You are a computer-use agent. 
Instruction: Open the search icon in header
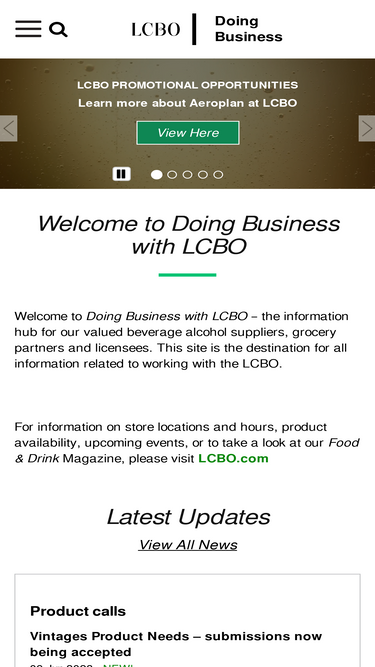pos(58,30)
